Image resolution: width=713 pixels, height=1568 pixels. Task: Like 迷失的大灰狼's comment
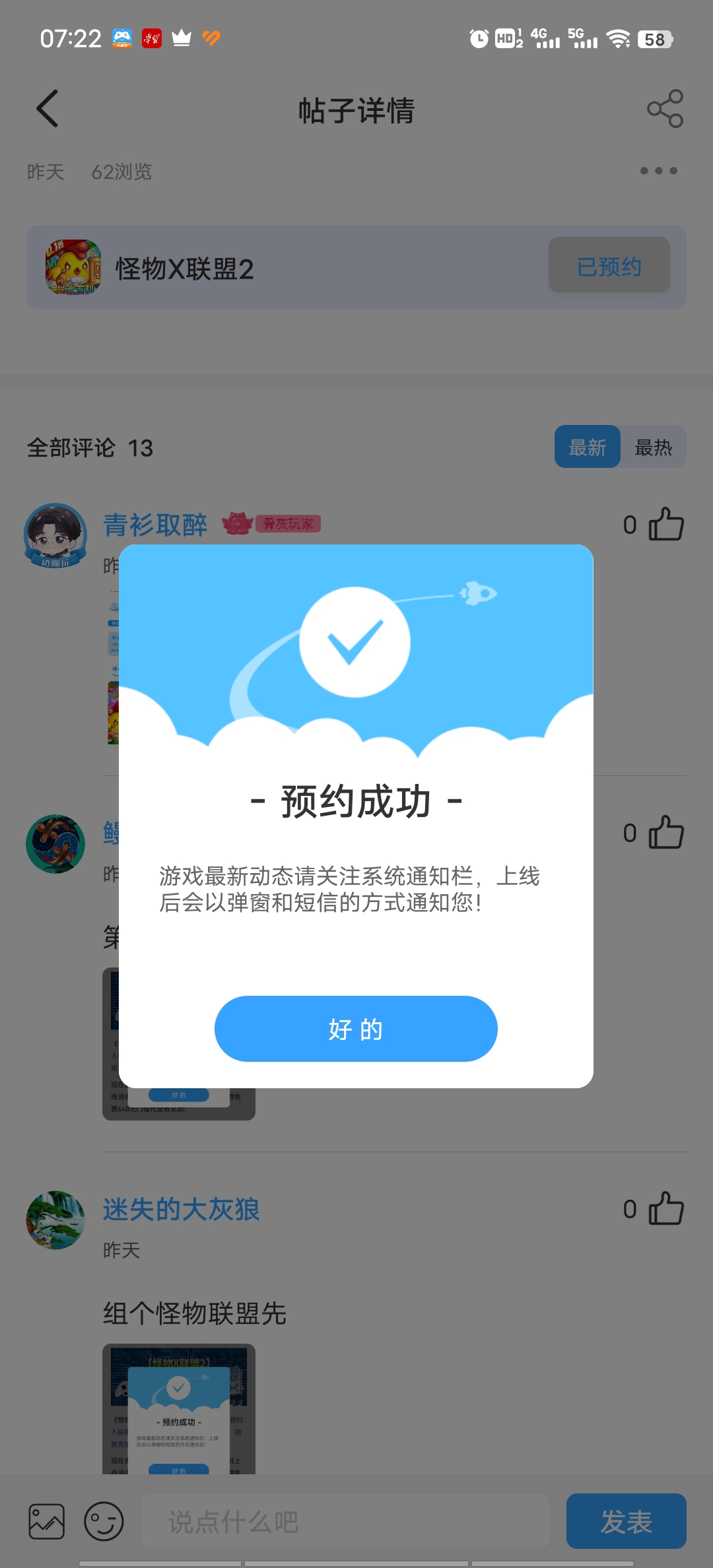pyautogui.click(x=665, y=1209)
